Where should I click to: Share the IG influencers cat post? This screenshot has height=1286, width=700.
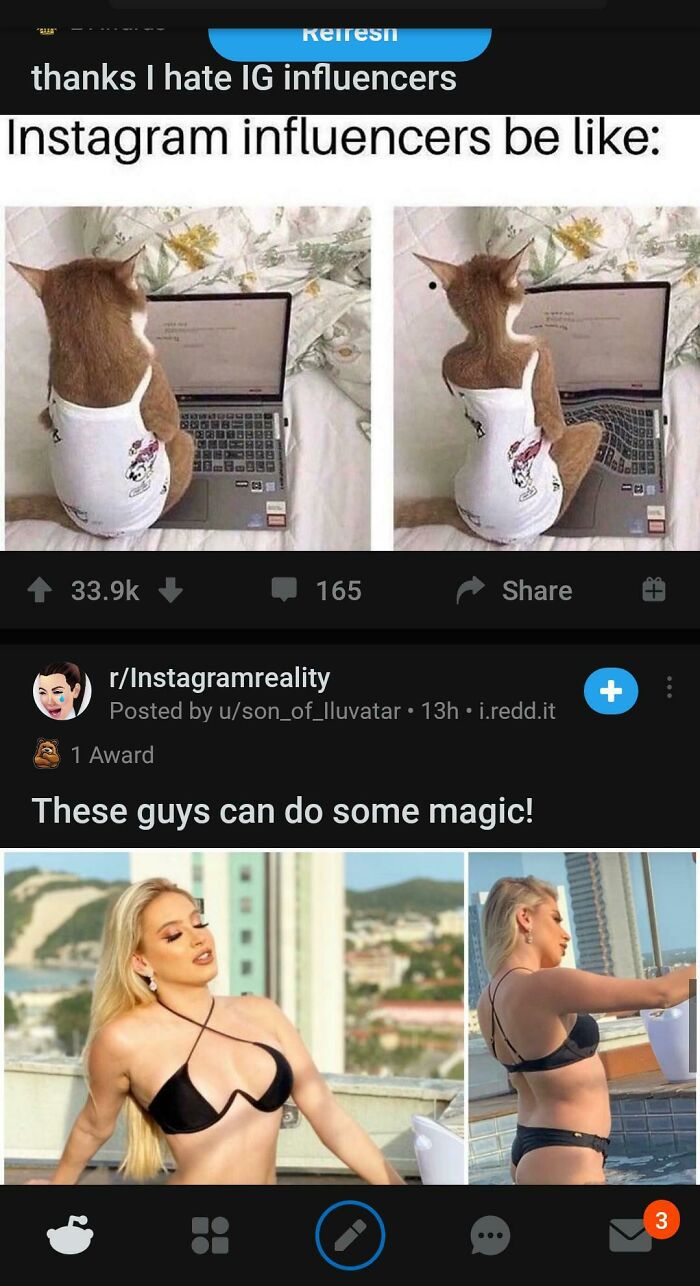click(x=515, y=591)
